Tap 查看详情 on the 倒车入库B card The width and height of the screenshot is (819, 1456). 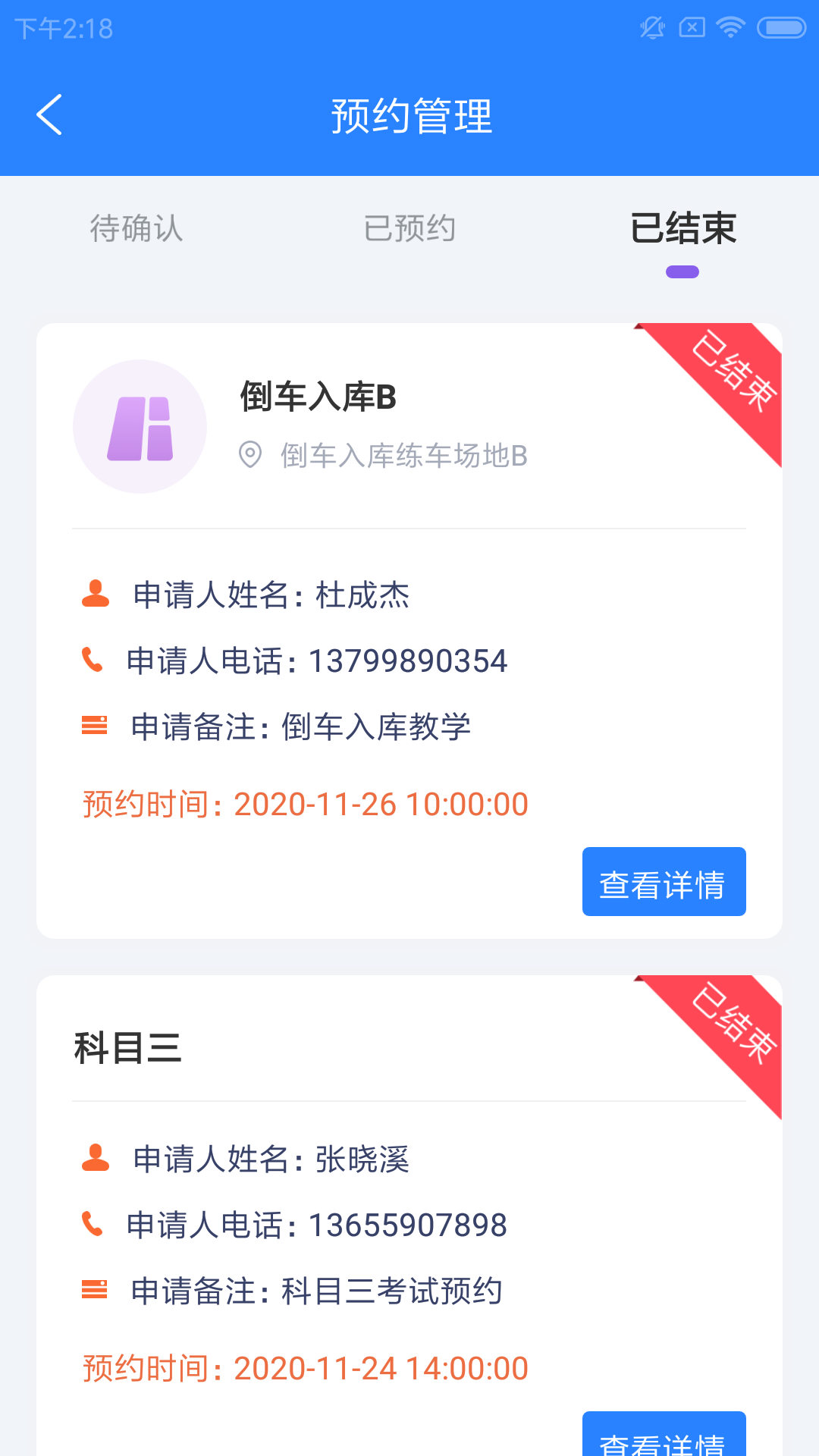[x=664, y=881]
